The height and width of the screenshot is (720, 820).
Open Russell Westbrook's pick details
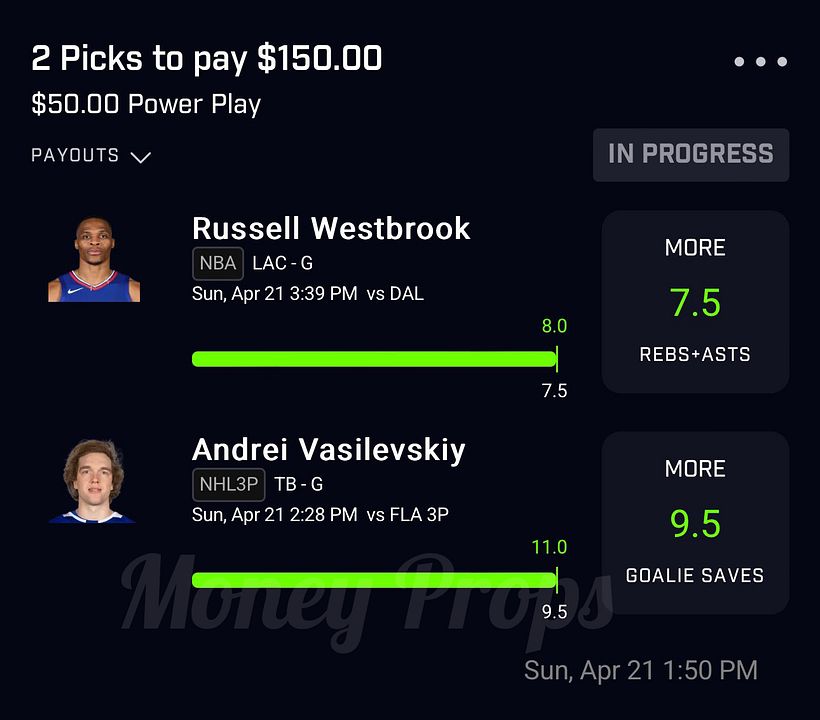(330, 229)
